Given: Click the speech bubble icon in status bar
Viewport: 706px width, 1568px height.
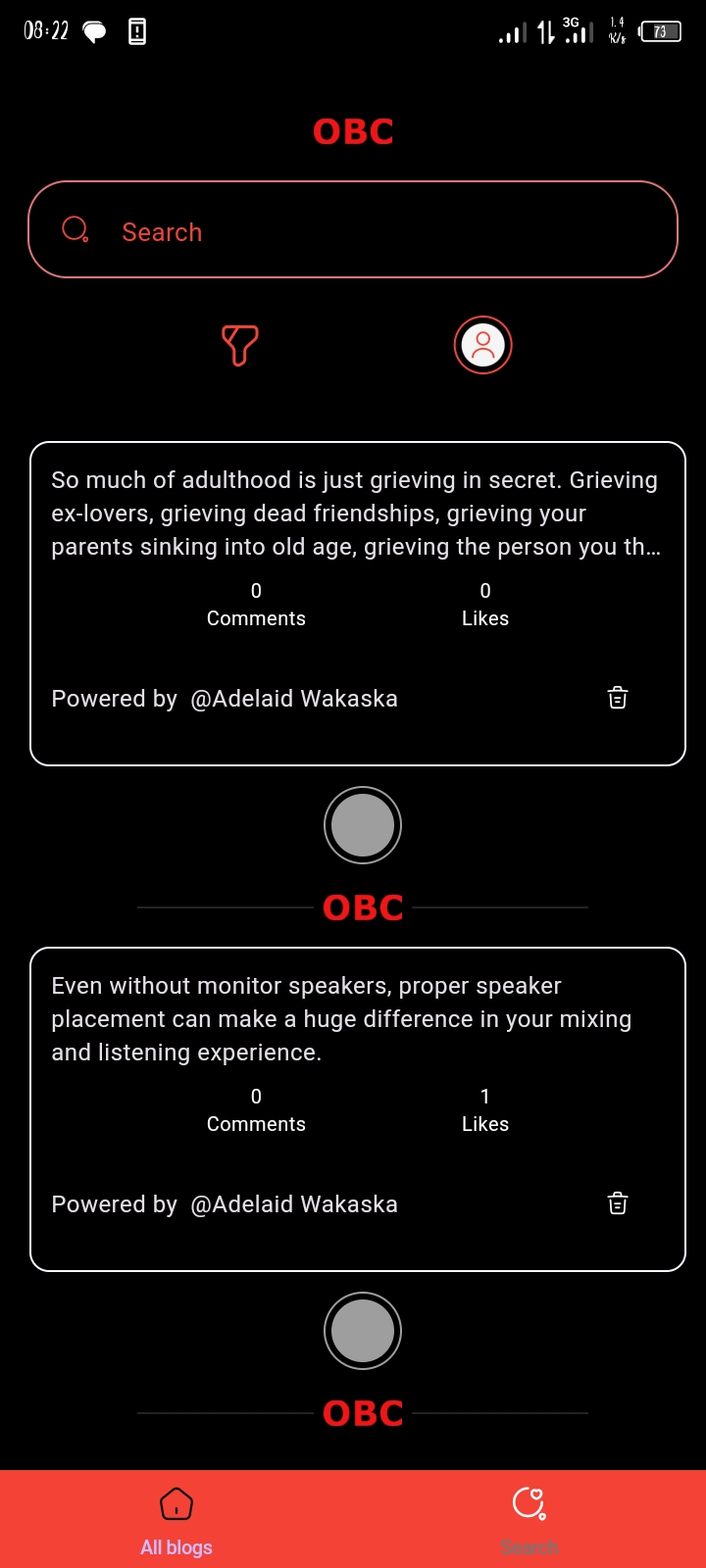Looking at the screenshot, I should [93, 30].
